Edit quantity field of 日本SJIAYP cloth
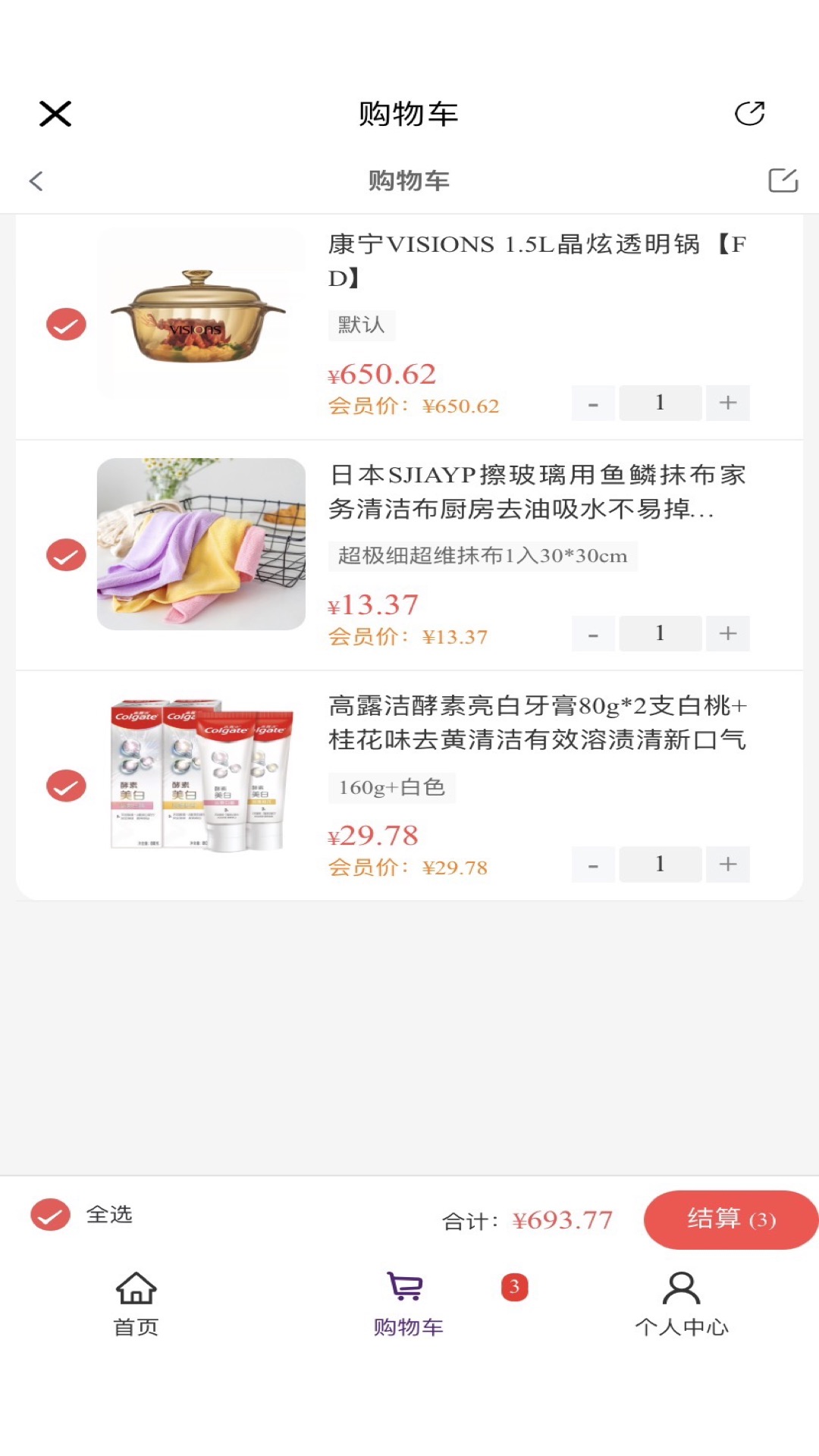Viewport: 819px width, 1456px height. 660,633
